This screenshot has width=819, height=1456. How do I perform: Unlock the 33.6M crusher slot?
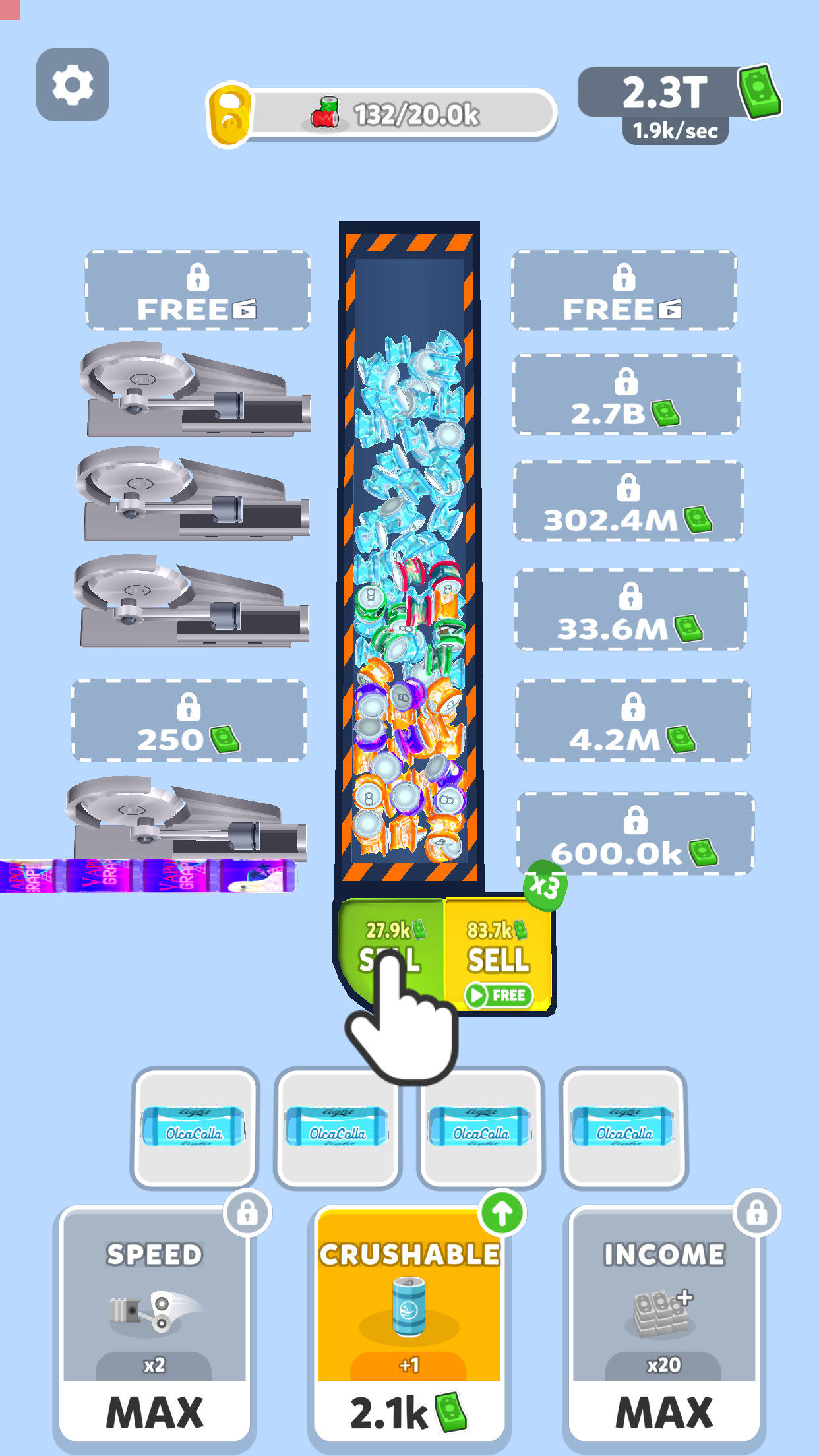point(630,610)
